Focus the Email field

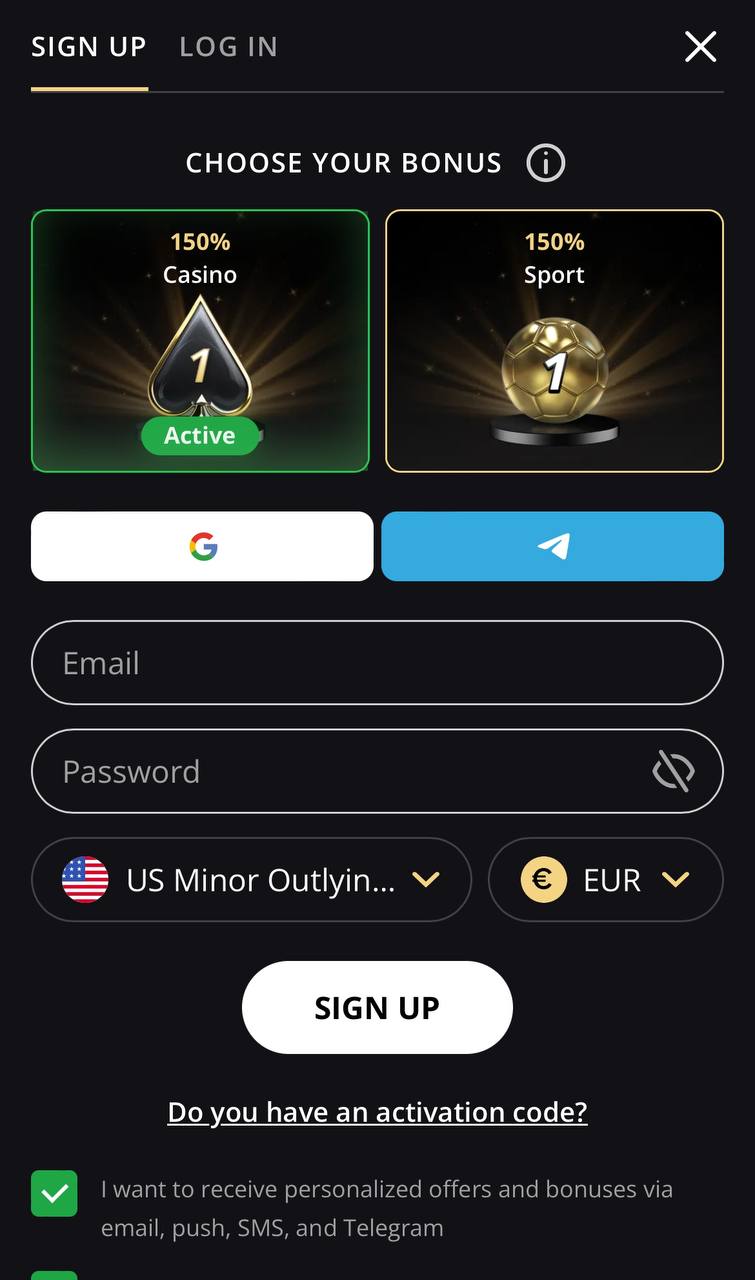point(377,663)
